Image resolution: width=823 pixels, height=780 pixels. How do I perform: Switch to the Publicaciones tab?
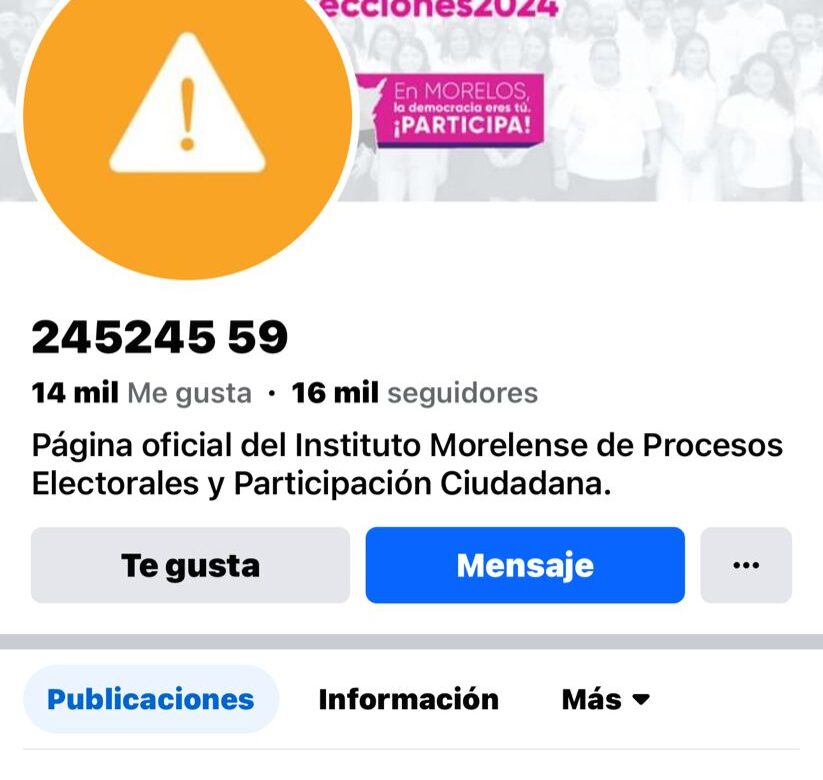(151, 699)
